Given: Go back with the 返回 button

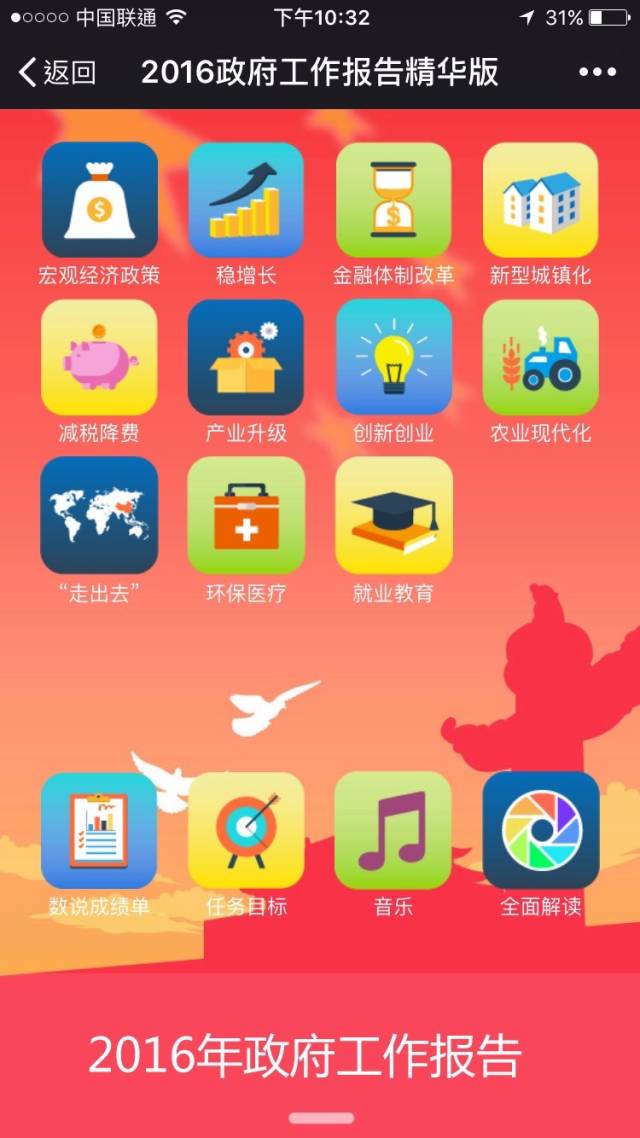Looking at the screenshot, I should pos(58,72).
